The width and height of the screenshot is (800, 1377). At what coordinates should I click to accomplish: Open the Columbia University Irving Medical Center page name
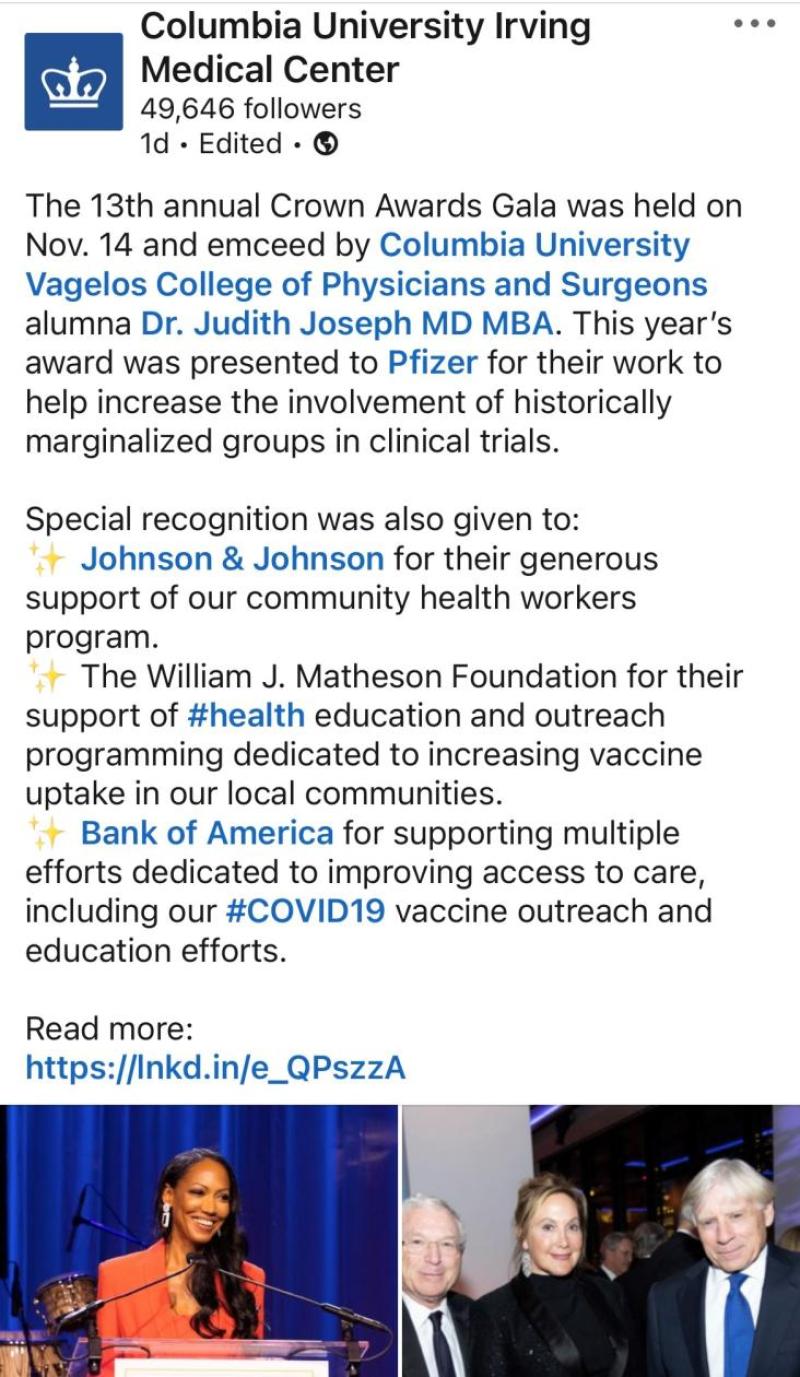point(365,48)
